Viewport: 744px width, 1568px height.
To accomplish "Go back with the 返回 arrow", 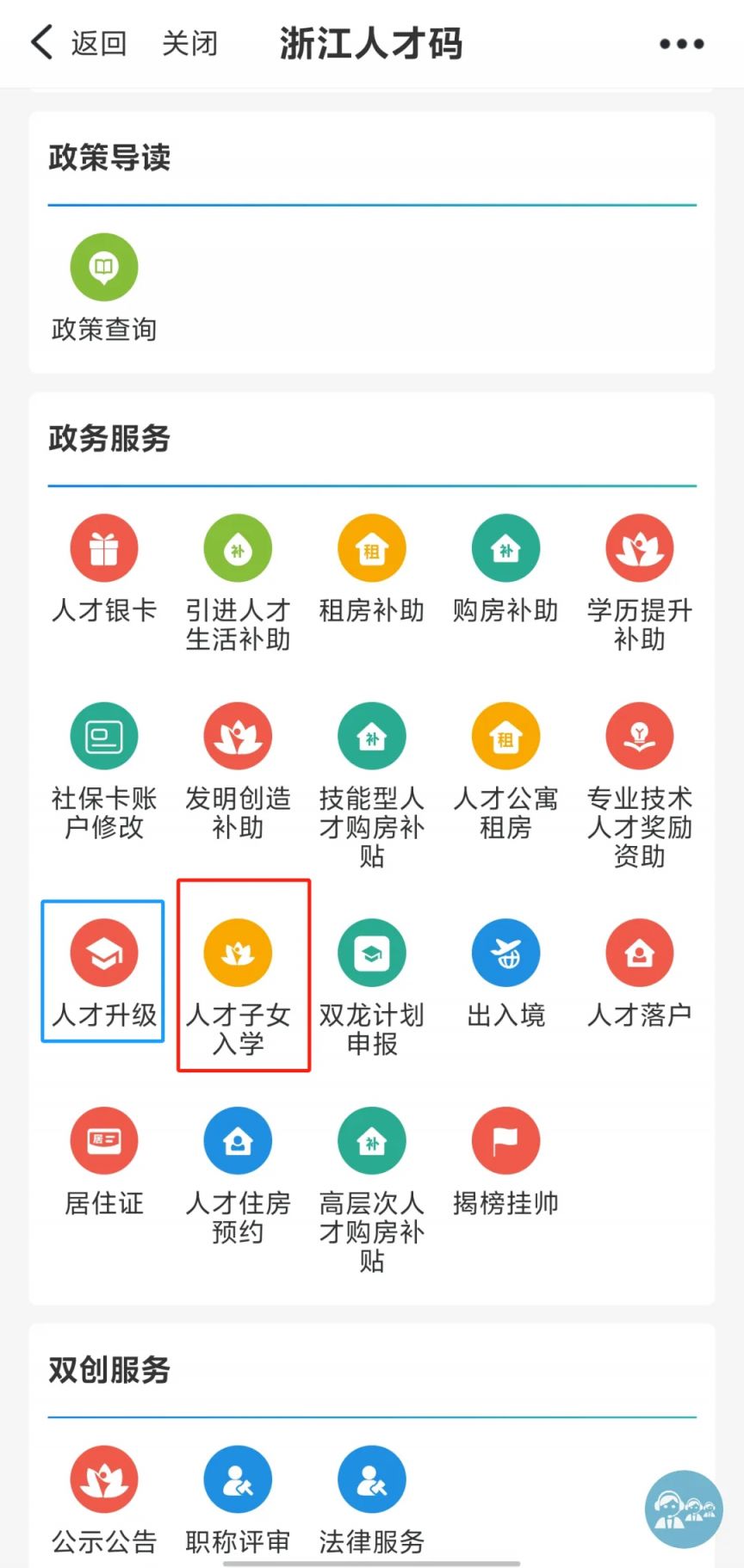I will click(x=78, y=43).
